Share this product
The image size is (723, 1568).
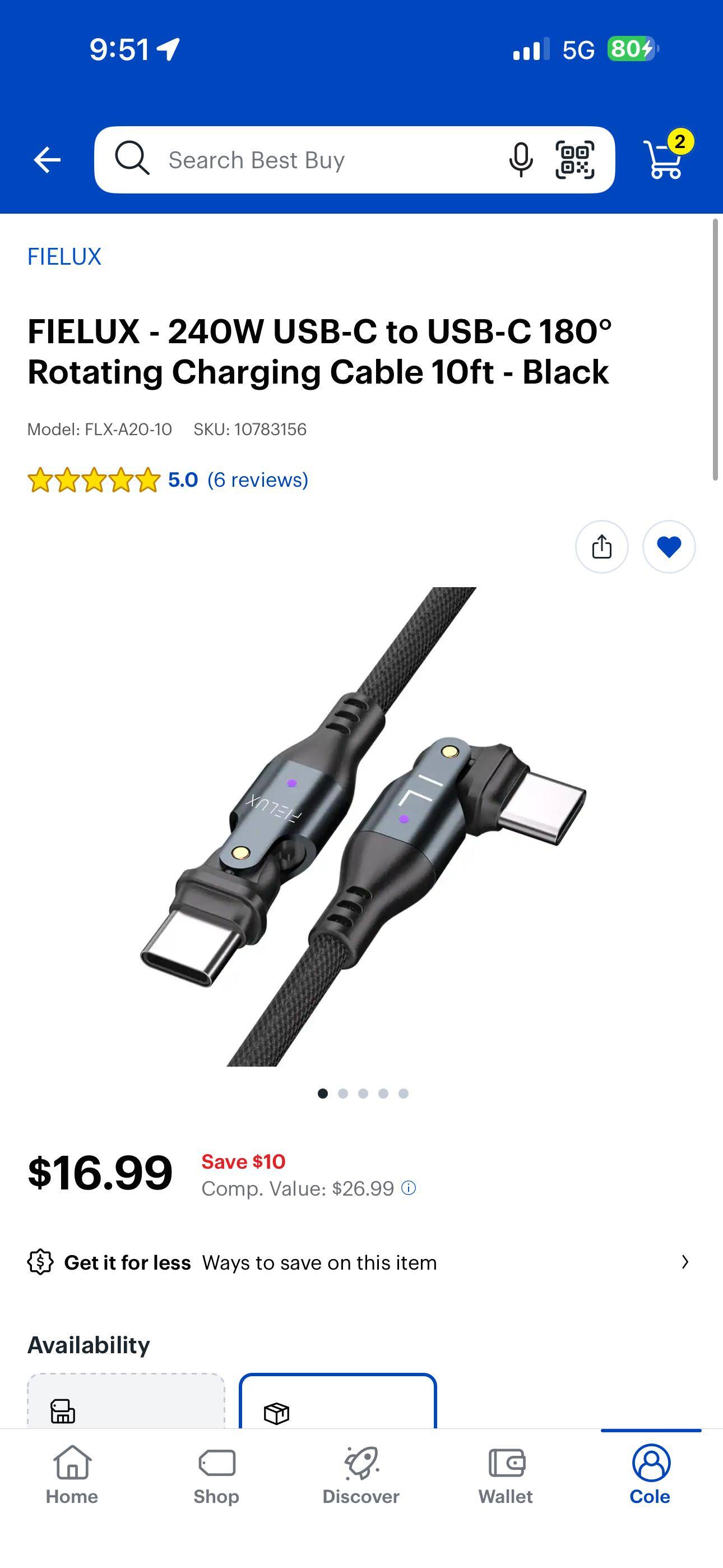point(601,547)
